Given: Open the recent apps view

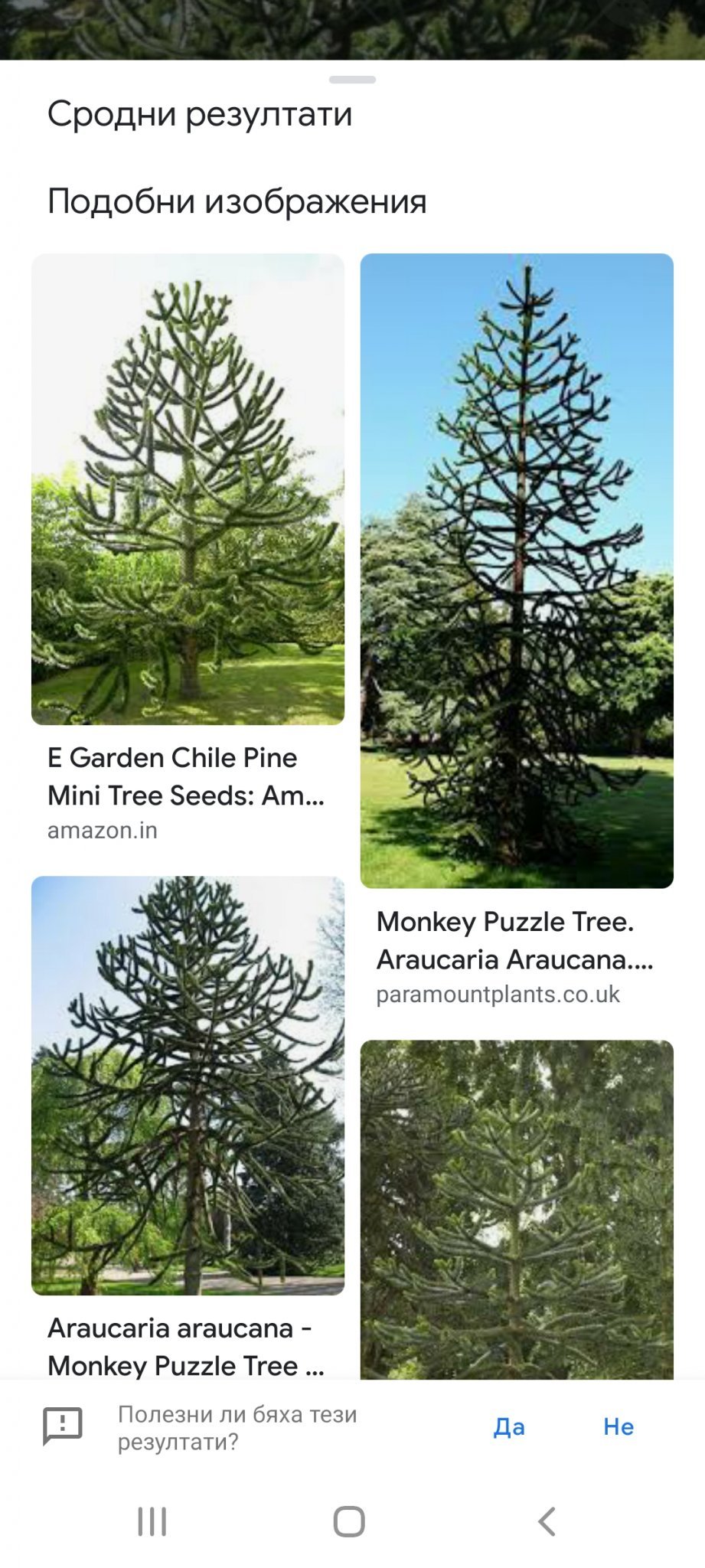Looking at the screenshot, I should click(152, 1521).
